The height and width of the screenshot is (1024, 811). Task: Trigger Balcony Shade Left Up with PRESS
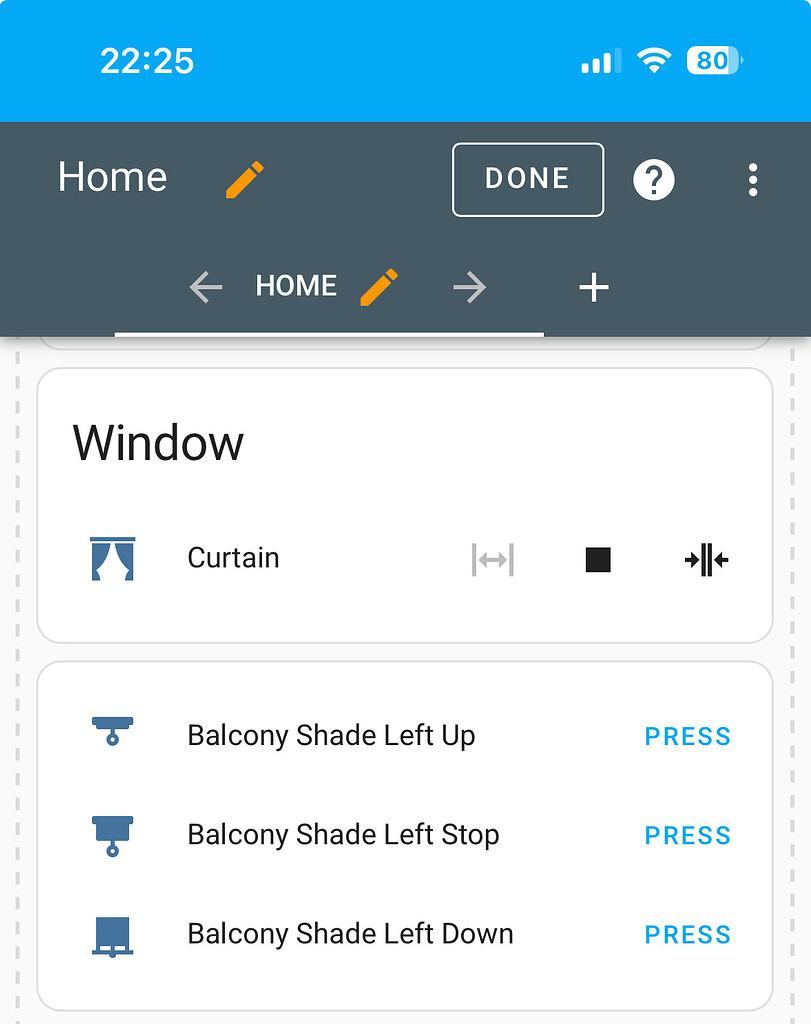pyautogui.click(x=687, y=736)
